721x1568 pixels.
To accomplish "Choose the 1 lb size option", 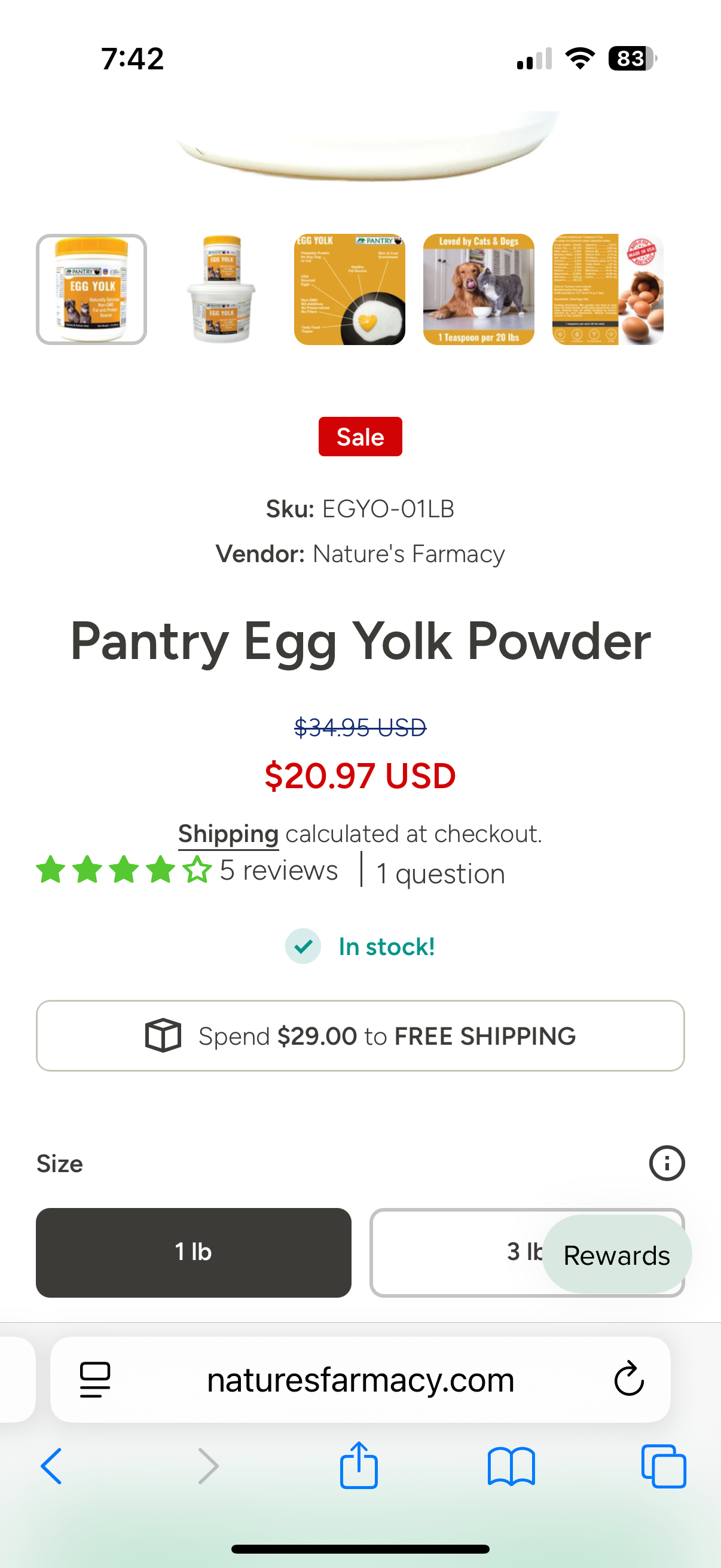I will tap(194, 1252).
